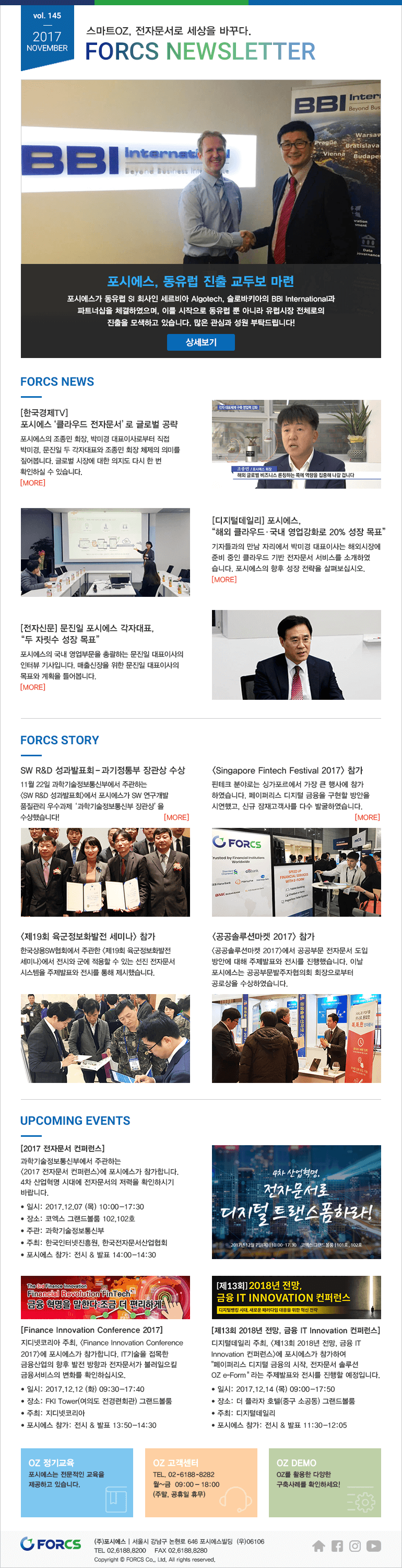Open the OZ DEMO card
Screen dimensions: 402x1568
(325, 1482)
